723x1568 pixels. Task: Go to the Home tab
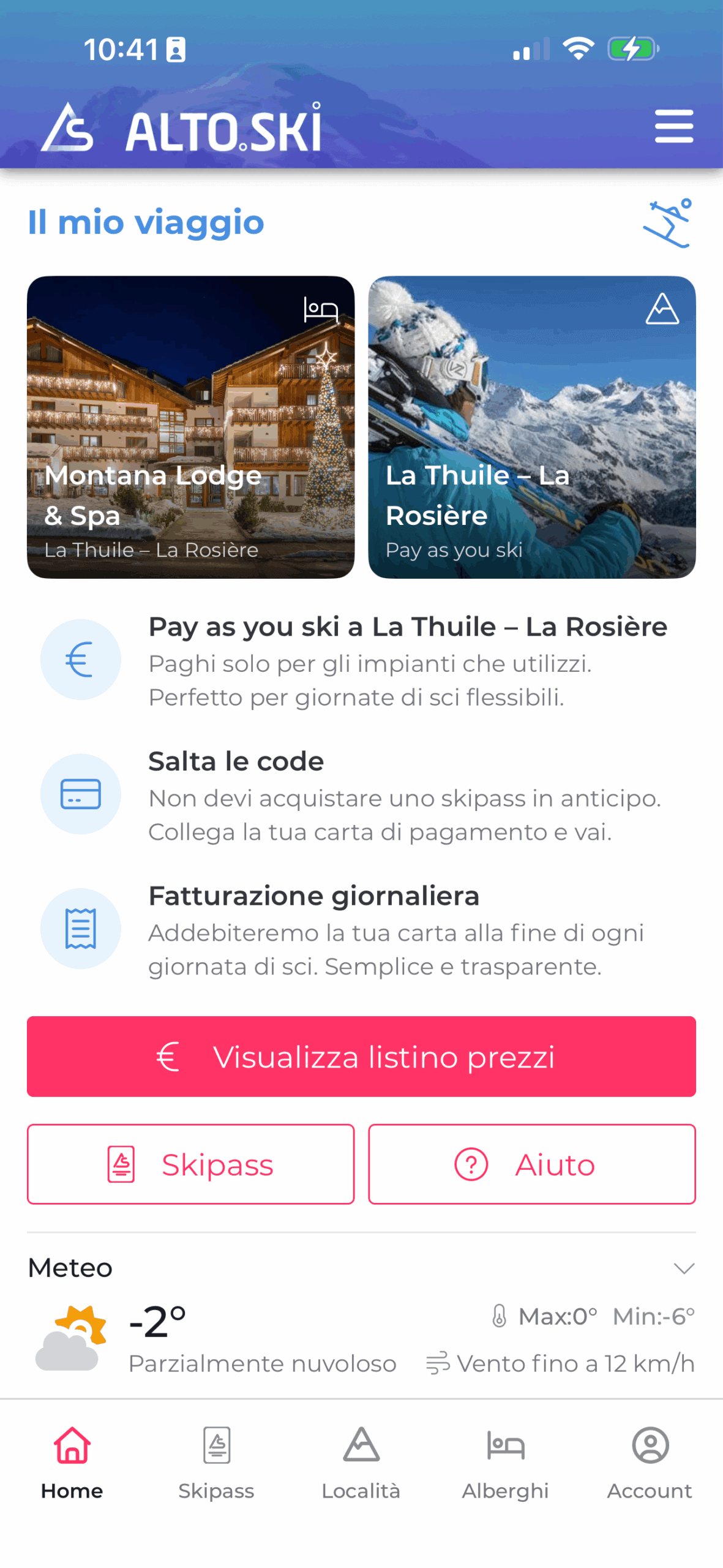[x=72, y=1461]
